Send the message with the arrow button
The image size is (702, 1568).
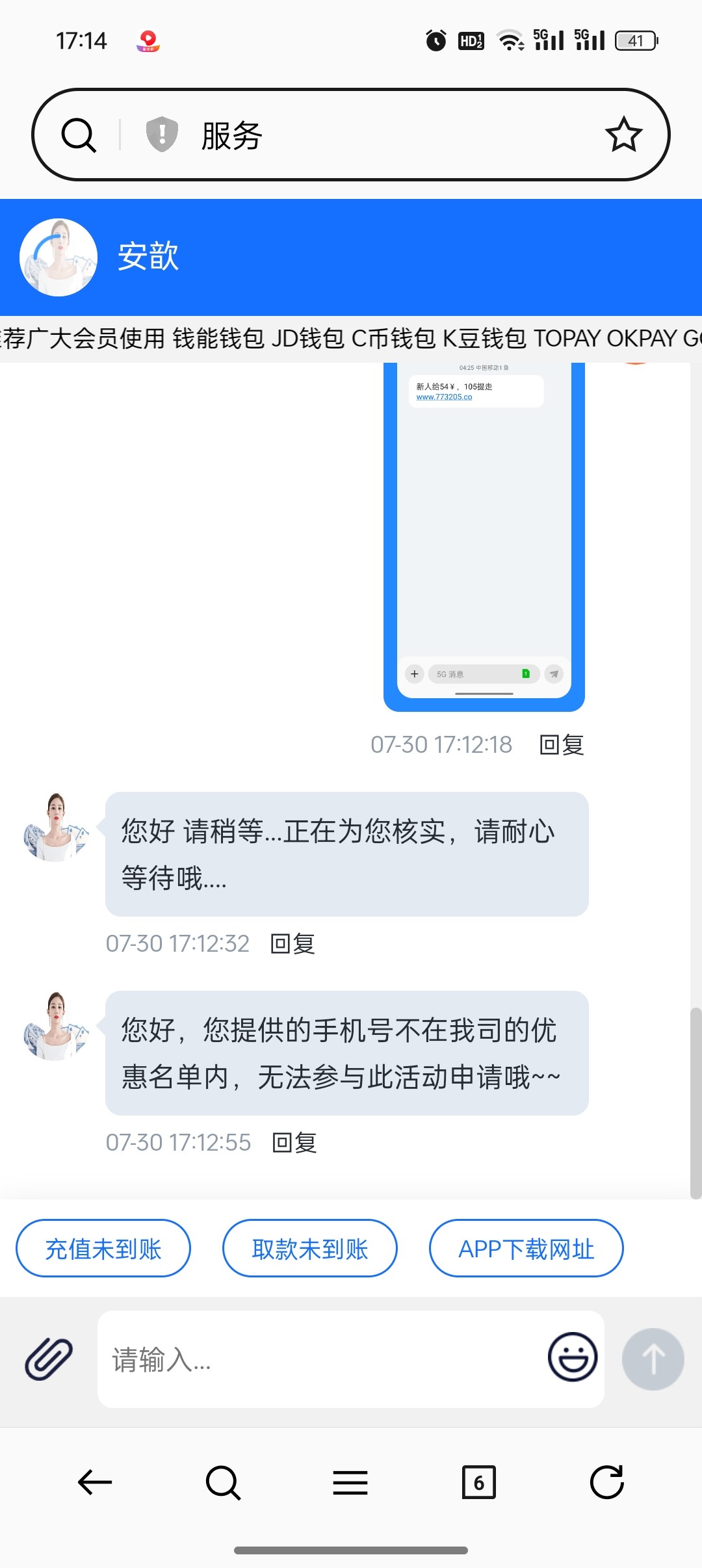tap(653, 1359)
